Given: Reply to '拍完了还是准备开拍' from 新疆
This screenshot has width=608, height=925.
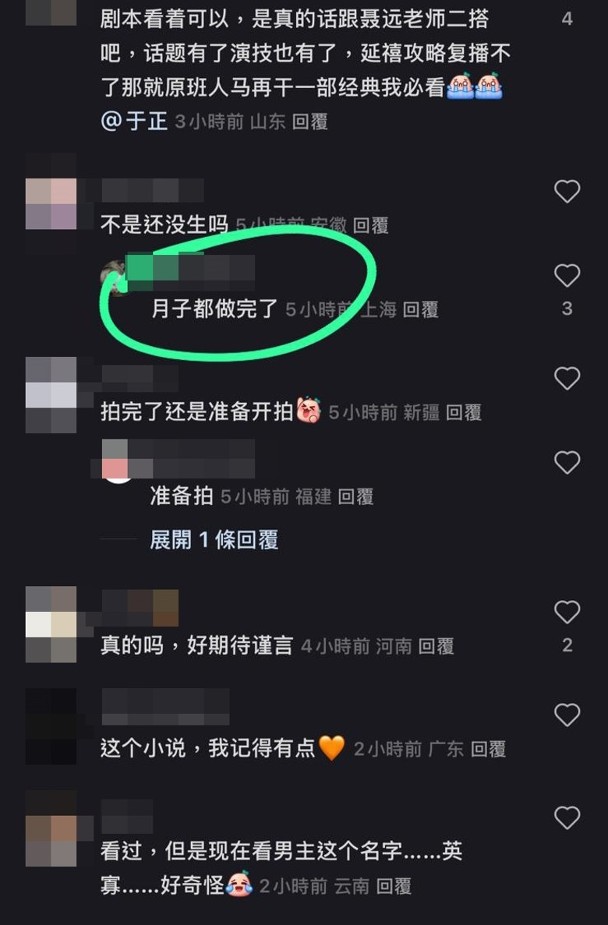Looking at the screenshot, I should [464, 412].
